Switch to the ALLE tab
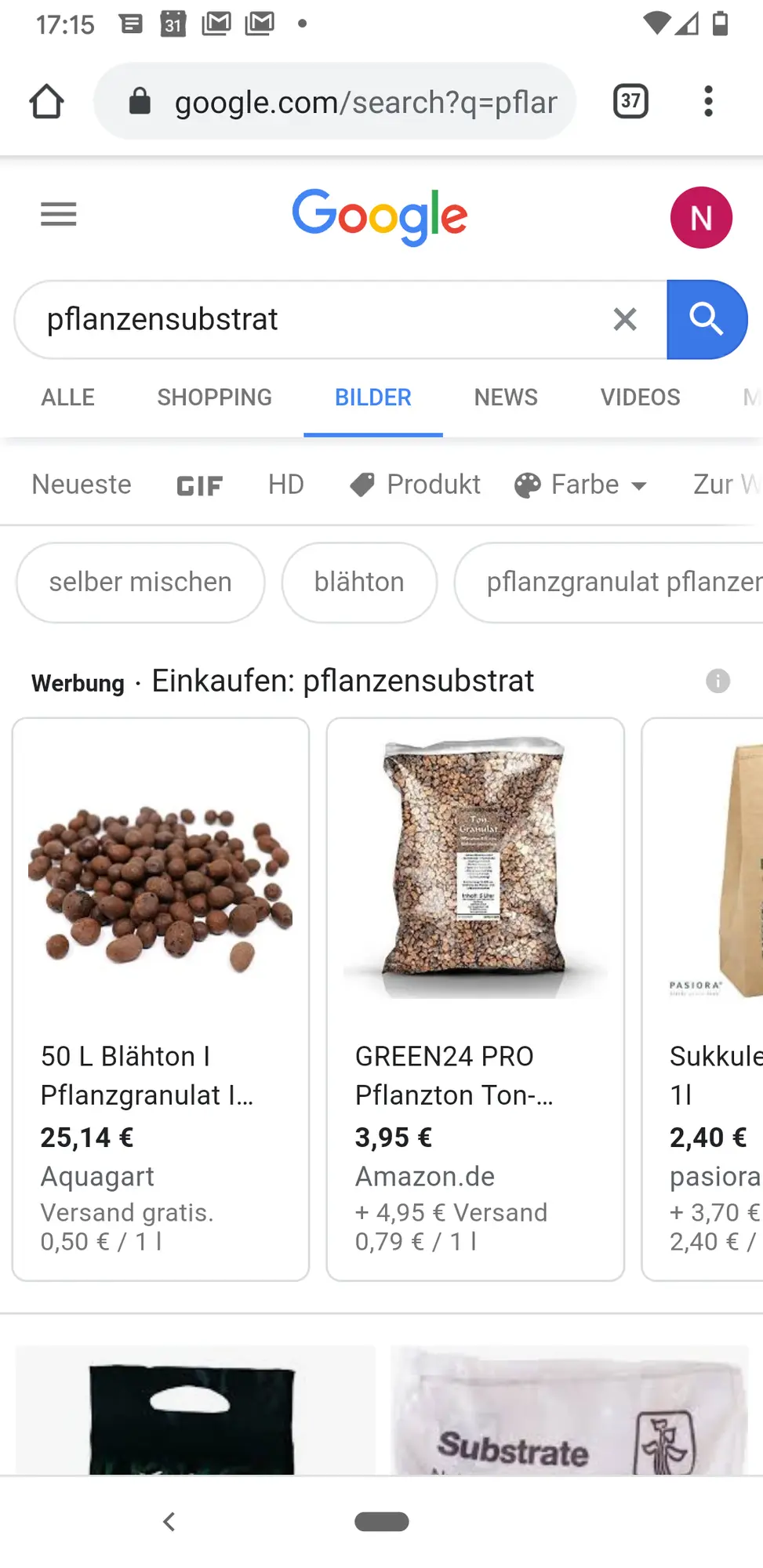Viewport: 763px width, 1568px height. tap(68, 397)
